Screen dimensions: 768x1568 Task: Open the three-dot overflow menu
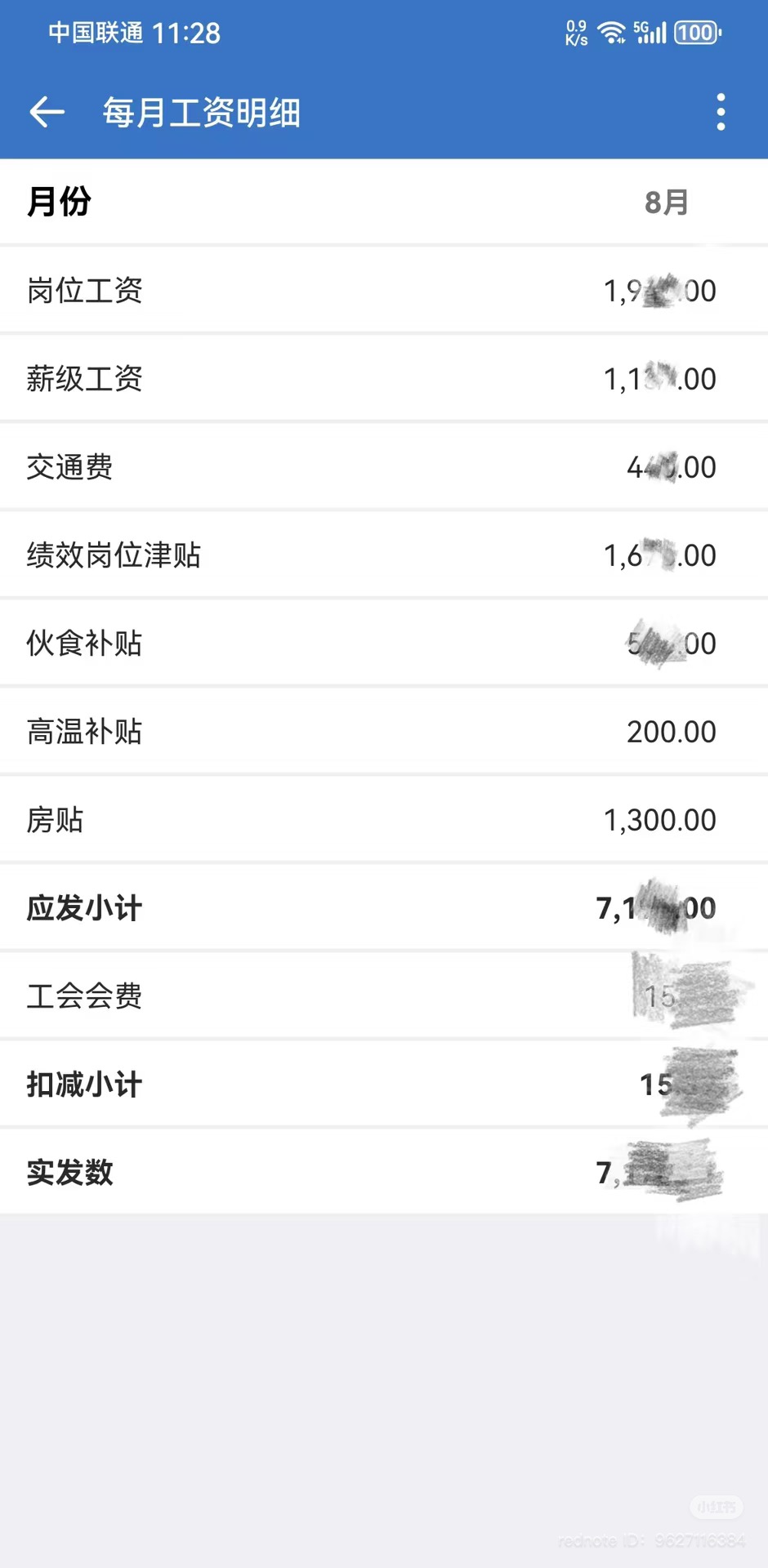point(720,112)
